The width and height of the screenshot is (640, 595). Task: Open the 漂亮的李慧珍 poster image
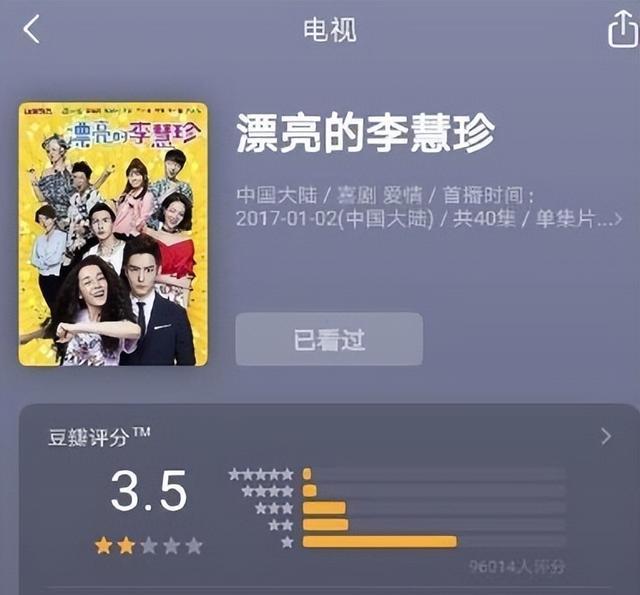click(x=112, y=233)
